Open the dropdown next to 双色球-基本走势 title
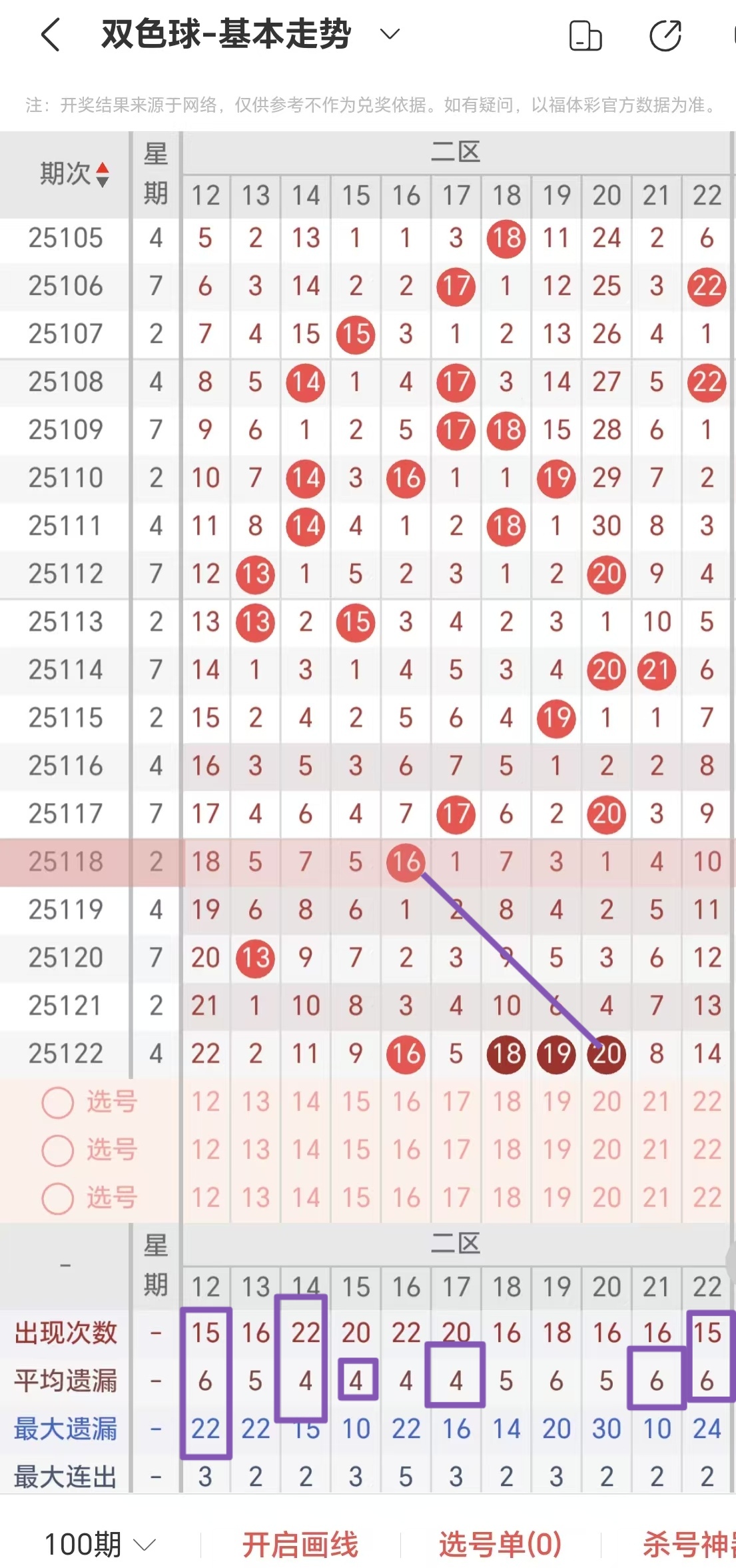This screenshot has height=1568, width=736. pos(388,35)
